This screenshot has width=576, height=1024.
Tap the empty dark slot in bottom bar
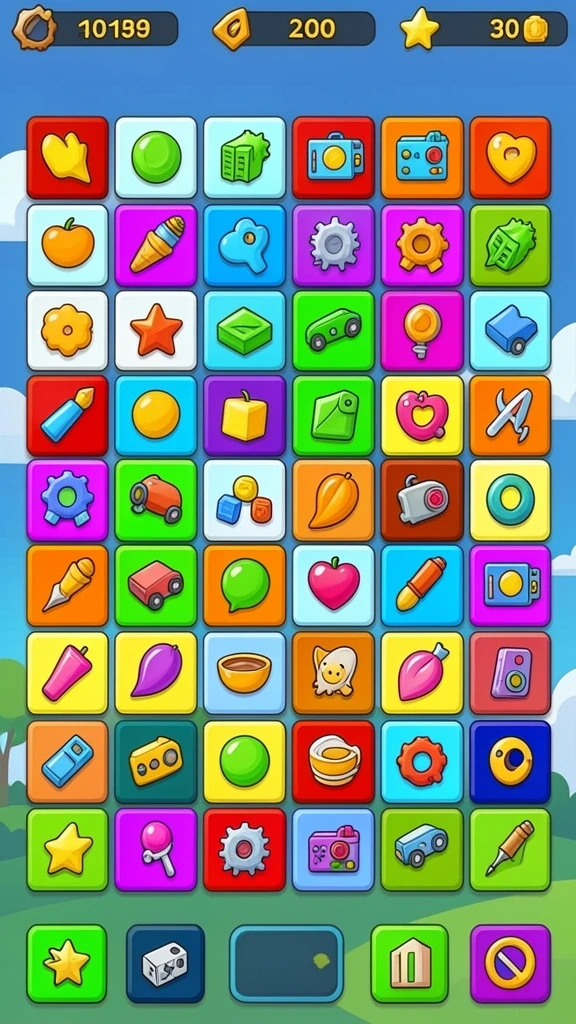(x=286, y=963)
